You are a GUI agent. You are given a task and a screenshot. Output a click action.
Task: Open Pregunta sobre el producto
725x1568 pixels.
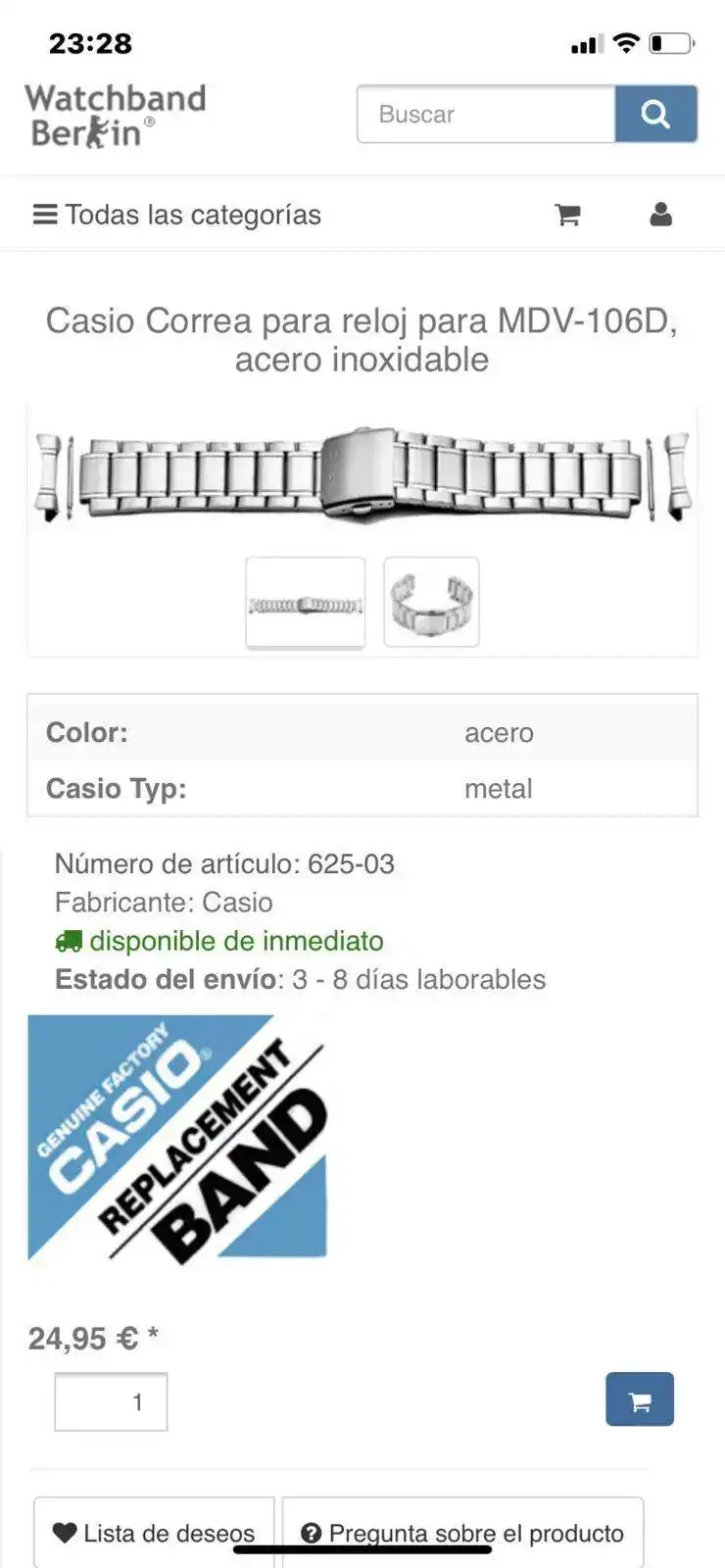tap(462, 1532)
